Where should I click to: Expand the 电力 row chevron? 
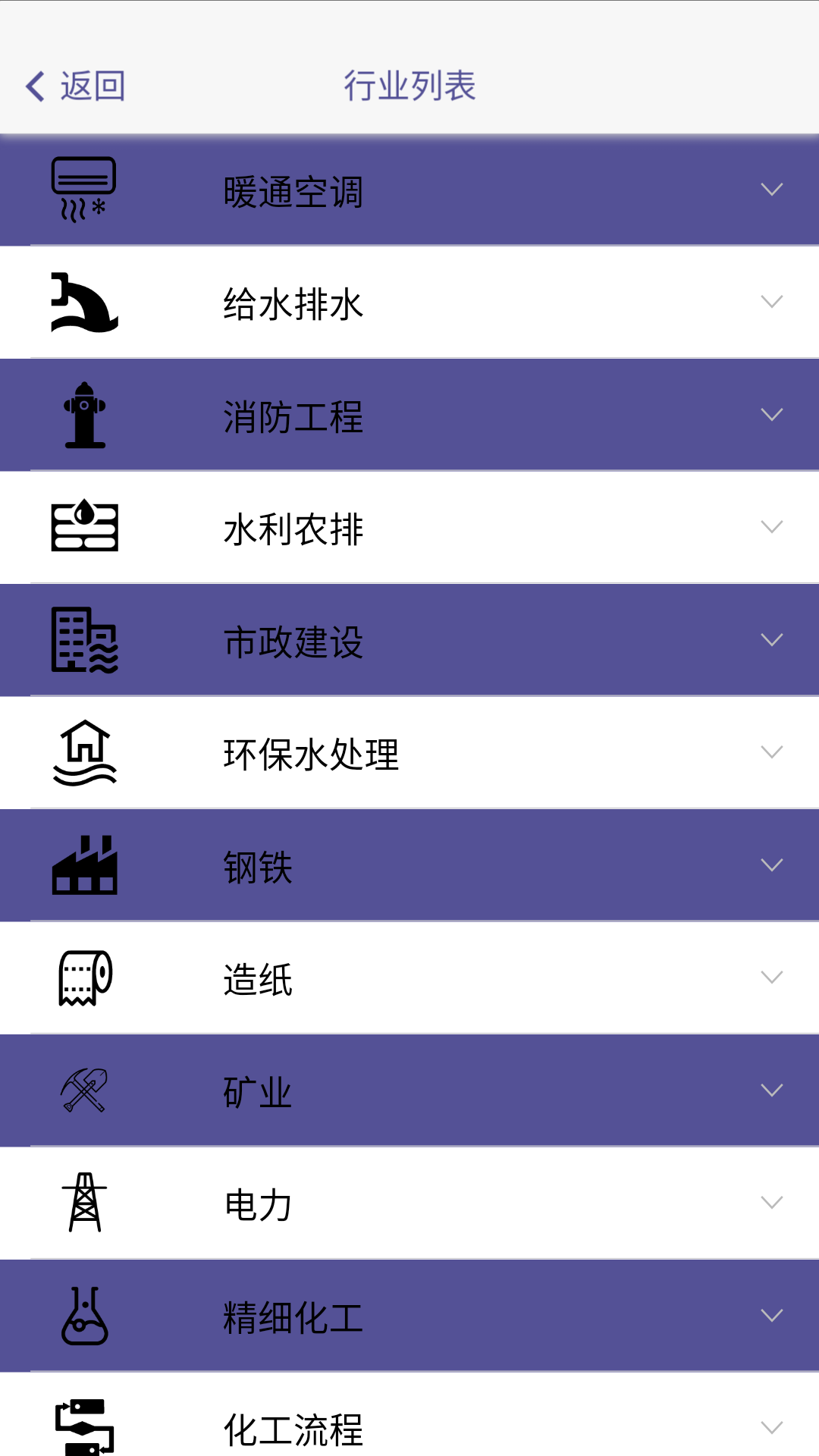tap(771, 1202)
